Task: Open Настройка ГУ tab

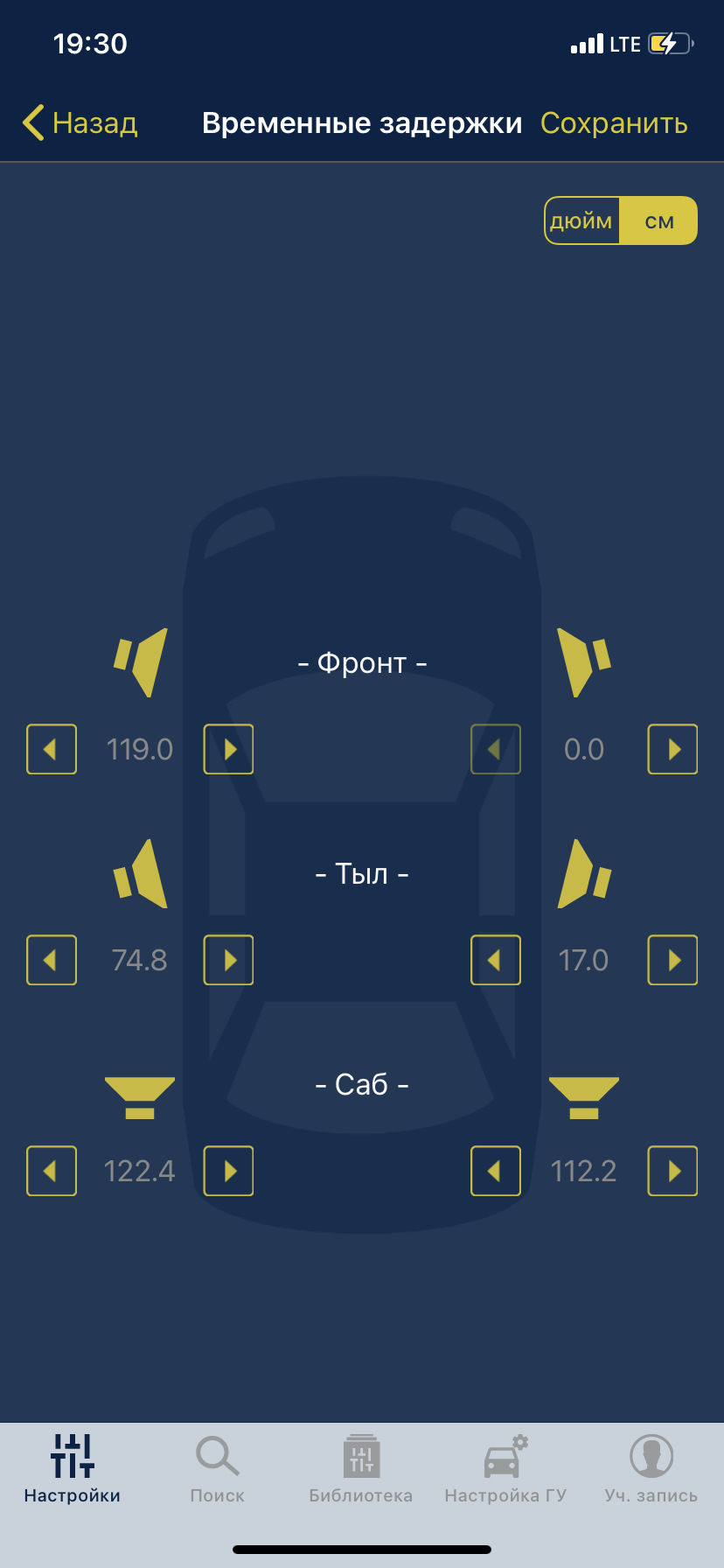Action: pyautogui.click(x=505, y=1469)
